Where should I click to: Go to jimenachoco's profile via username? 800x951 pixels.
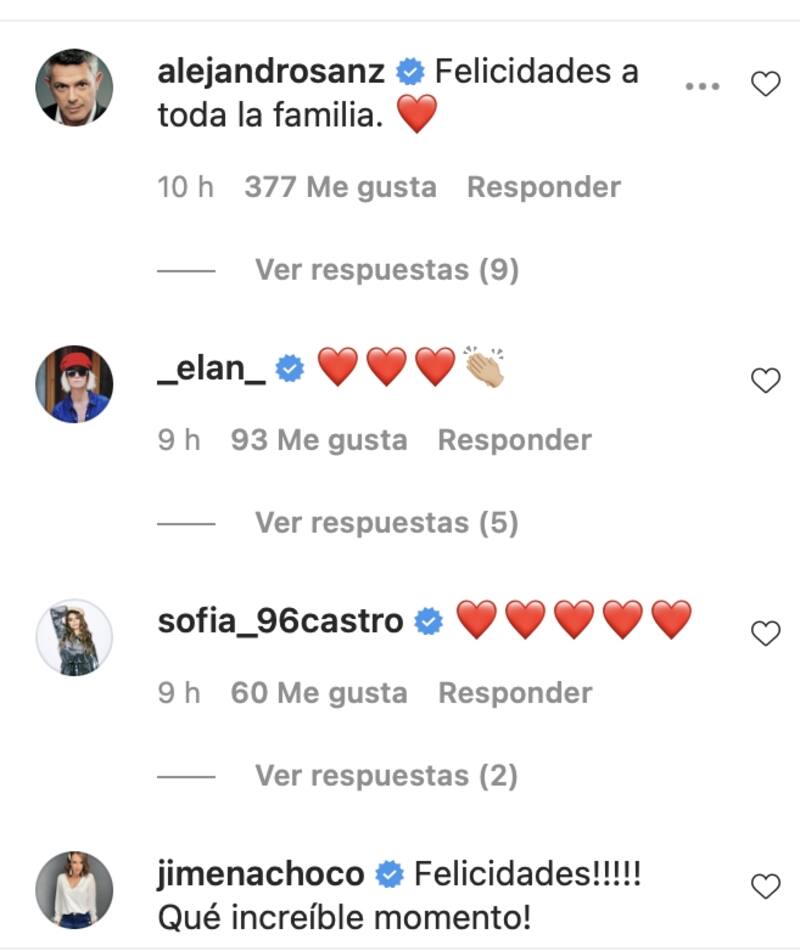[x=260, y=874]
